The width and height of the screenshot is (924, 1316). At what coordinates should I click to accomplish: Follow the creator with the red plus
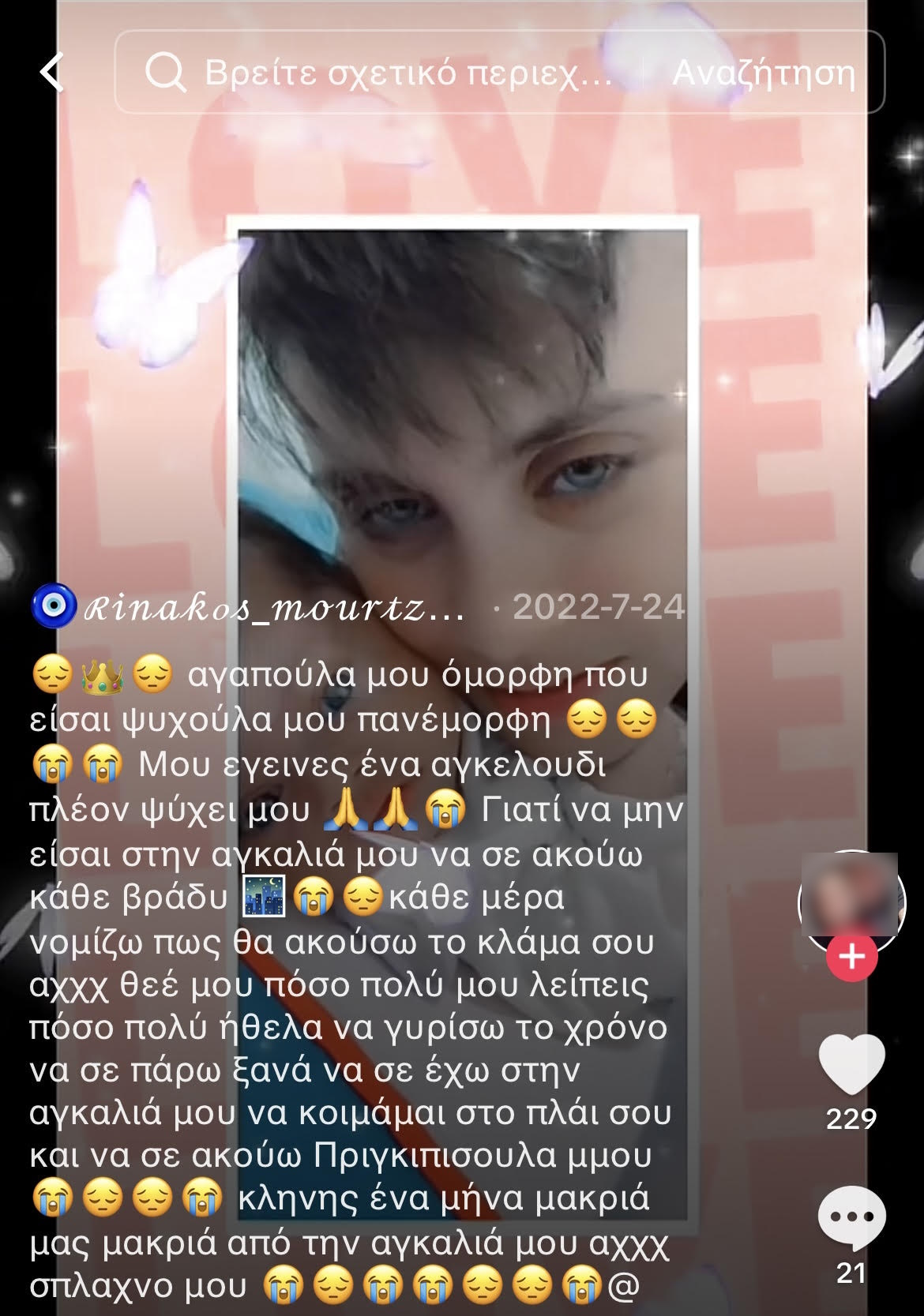pyautogui.click(x=851, y=957)
